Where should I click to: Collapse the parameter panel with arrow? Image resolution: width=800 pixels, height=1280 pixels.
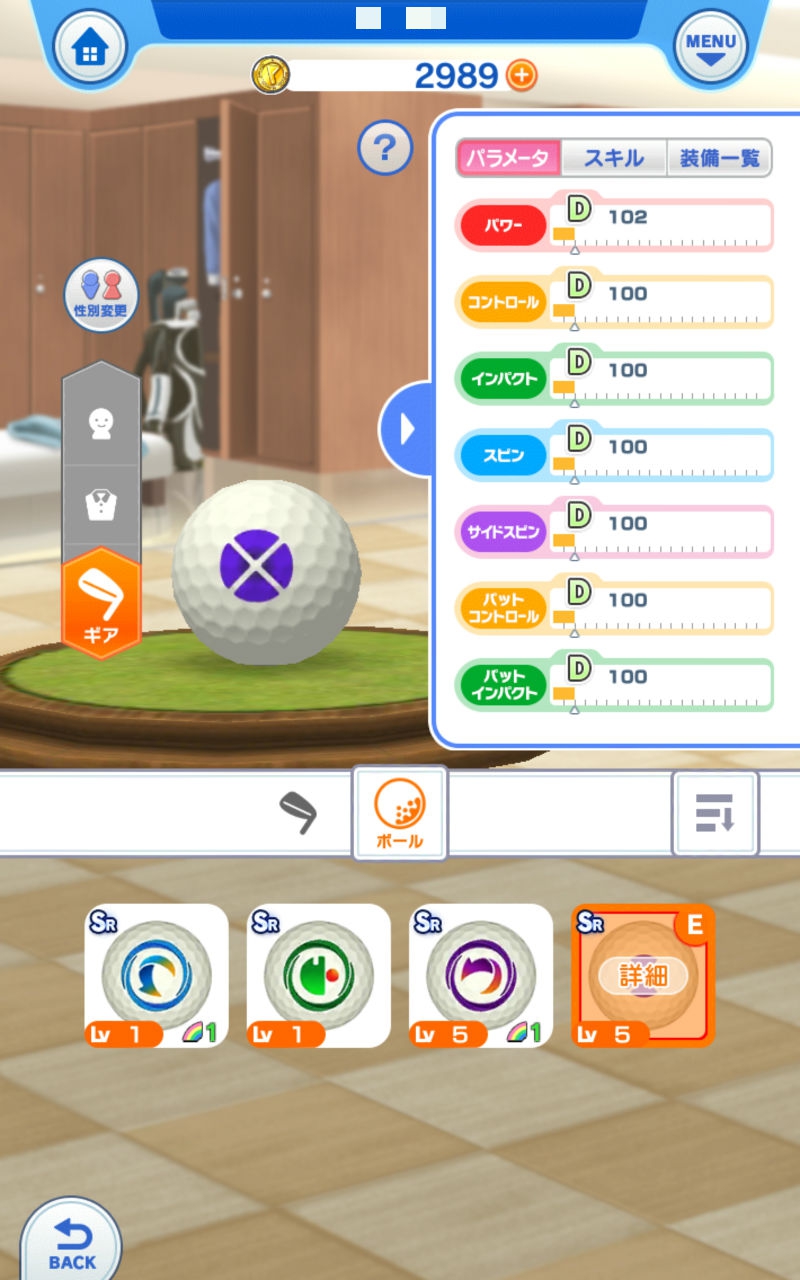[405, 429]
